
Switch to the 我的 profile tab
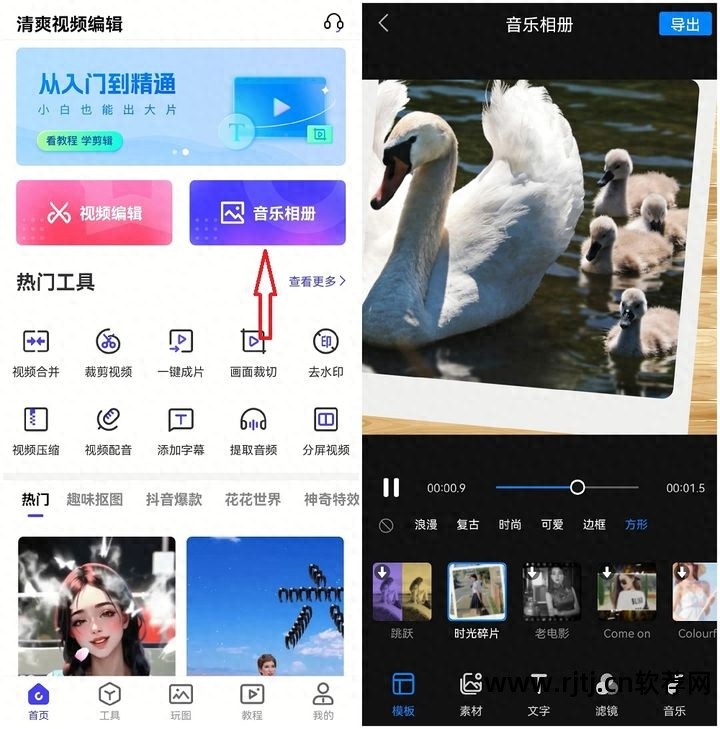point(323,701)
